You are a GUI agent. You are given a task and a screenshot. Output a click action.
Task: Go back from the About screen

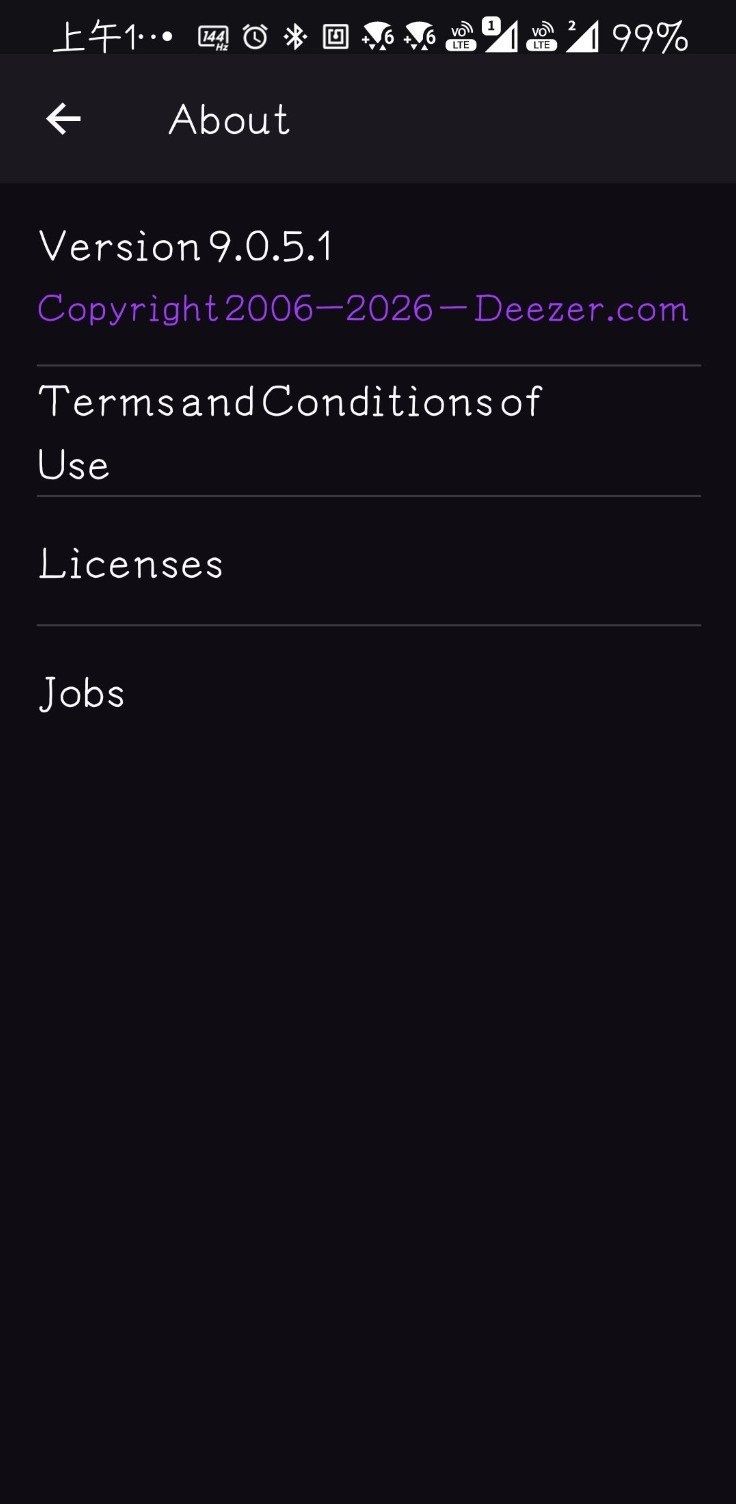63,120
